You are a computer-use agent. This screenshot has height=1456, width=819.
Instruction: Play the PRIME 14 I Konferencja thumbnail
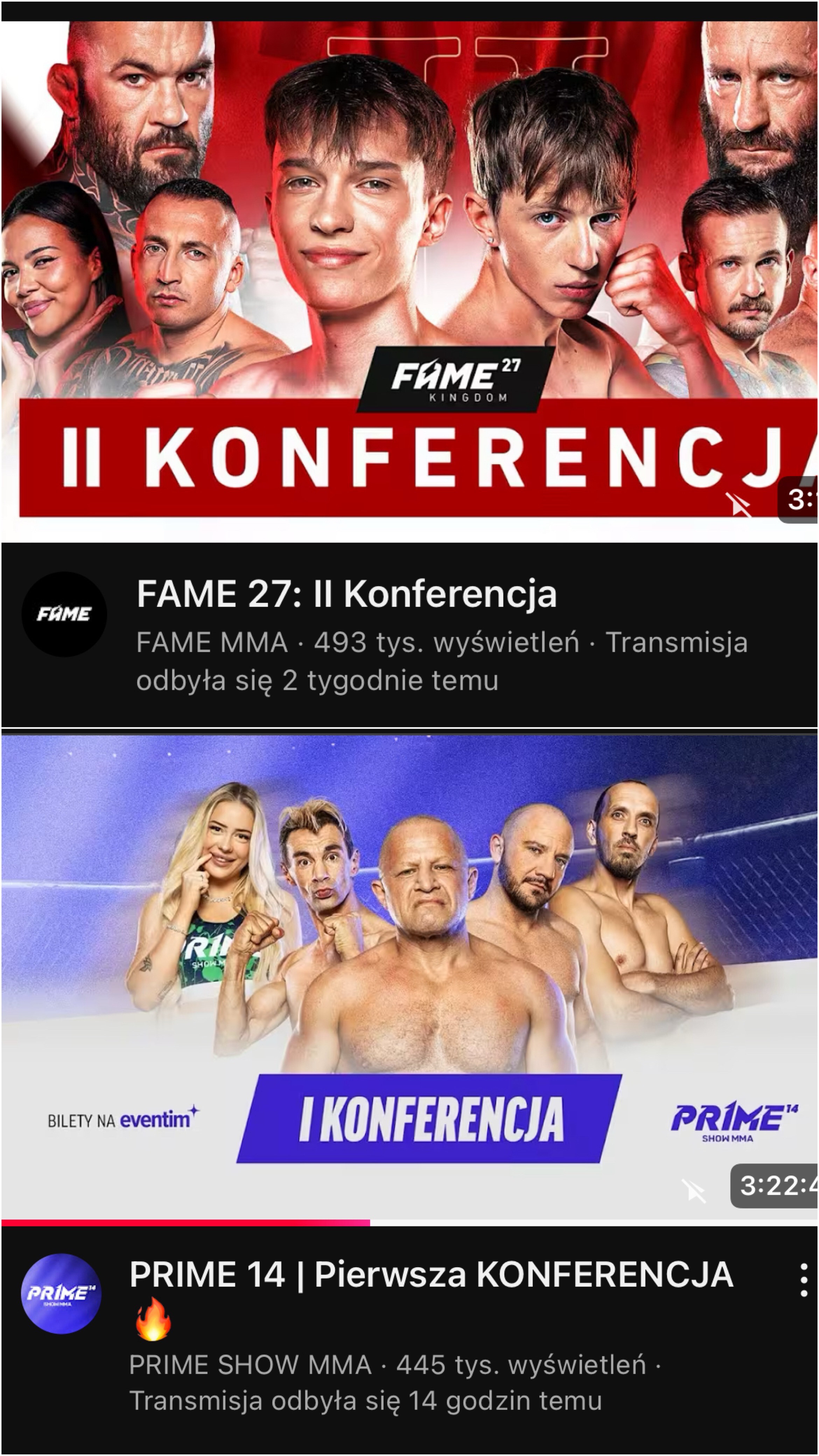click(x=409, y=978)
